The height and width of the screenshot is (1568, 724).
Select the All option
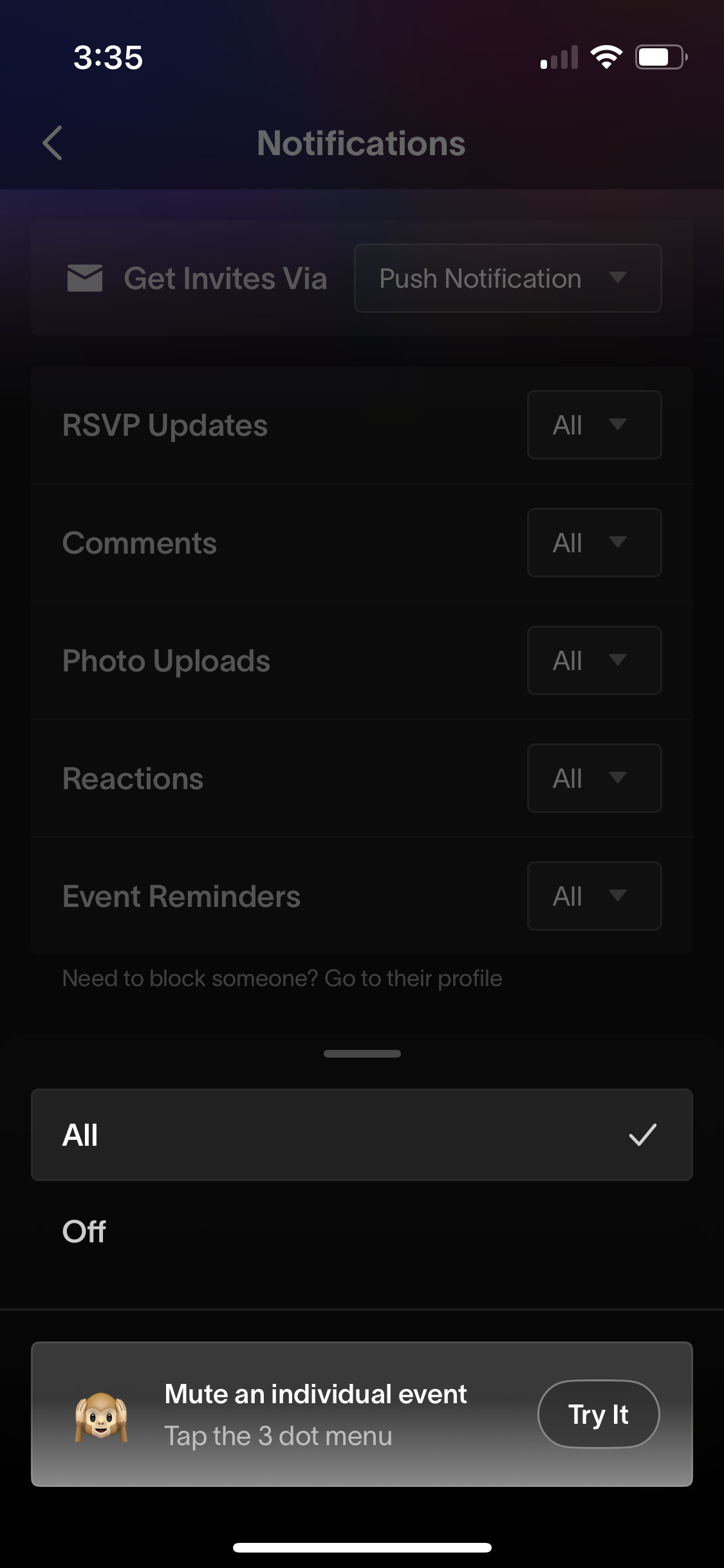(x=362, y=1135)
